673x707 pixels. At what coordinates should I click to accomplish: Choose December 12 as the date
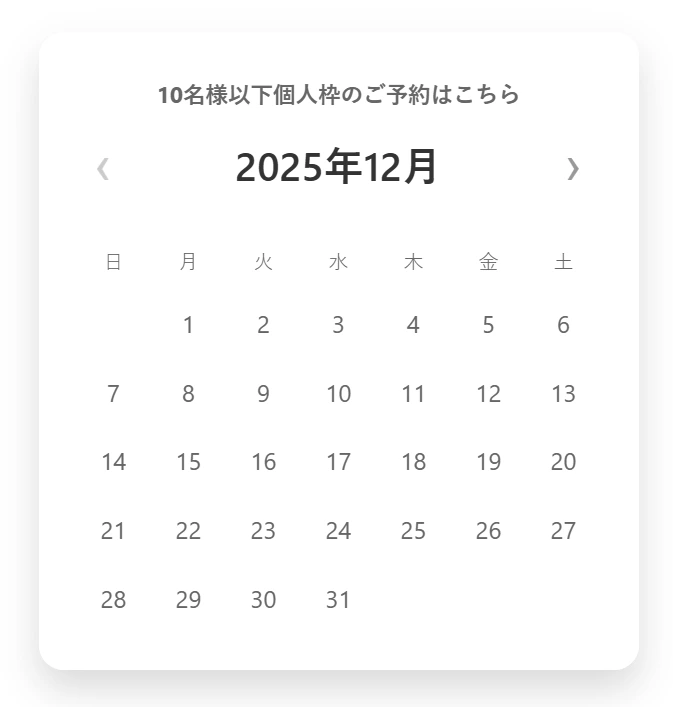coord(488,394)
